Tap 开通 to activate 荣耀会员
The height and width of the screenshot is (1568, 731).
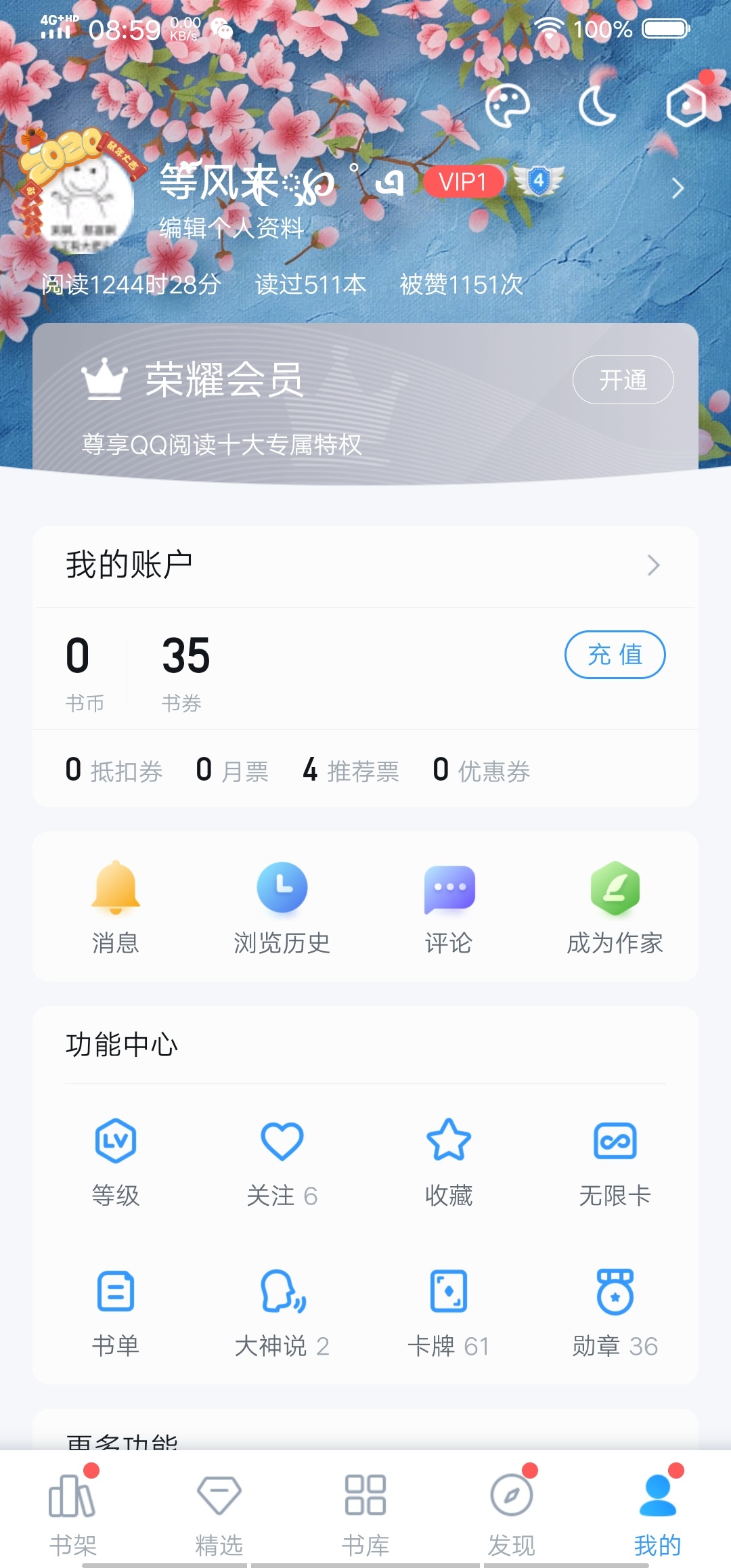click(x=623, y=380)
